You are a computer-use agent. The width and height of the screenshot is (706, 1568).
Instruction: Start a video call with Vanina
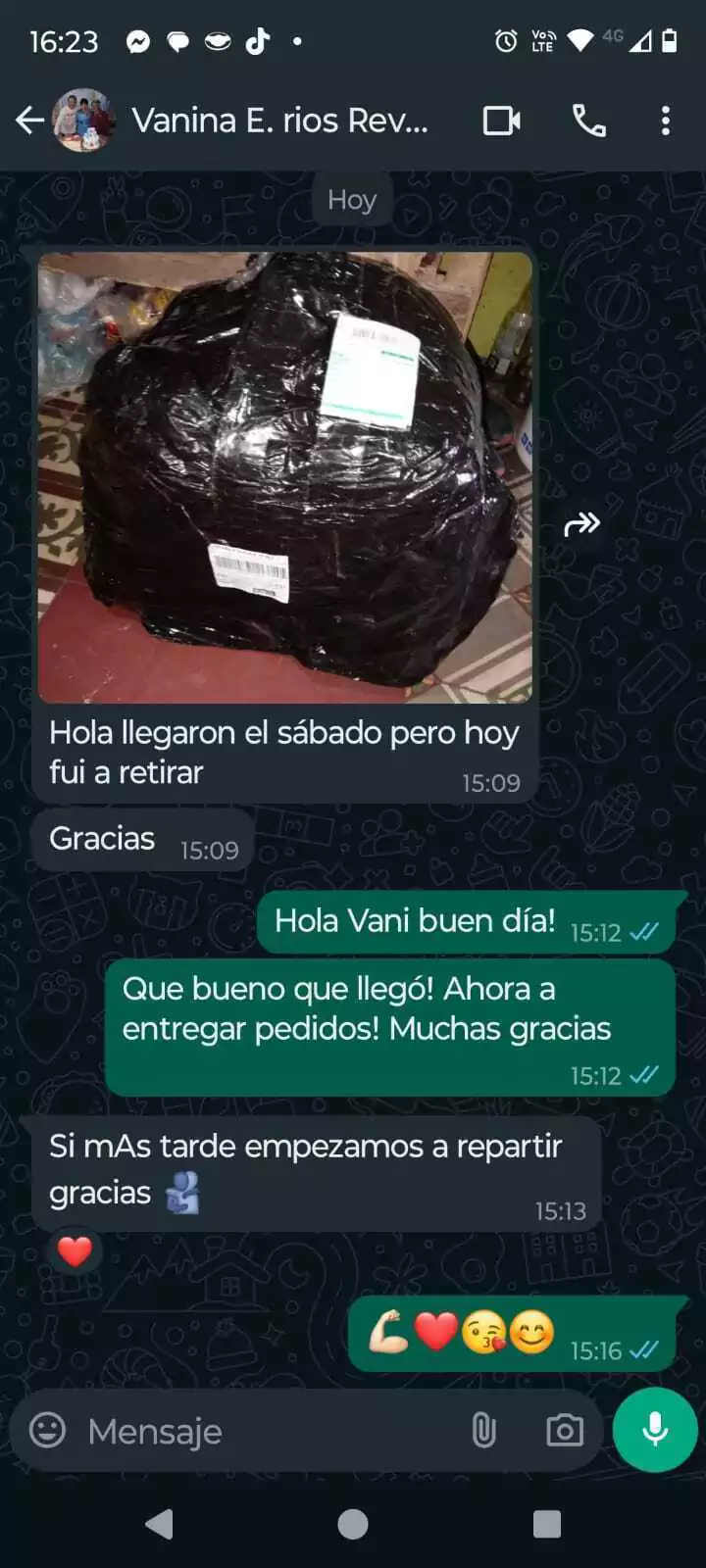click(501, 121)
